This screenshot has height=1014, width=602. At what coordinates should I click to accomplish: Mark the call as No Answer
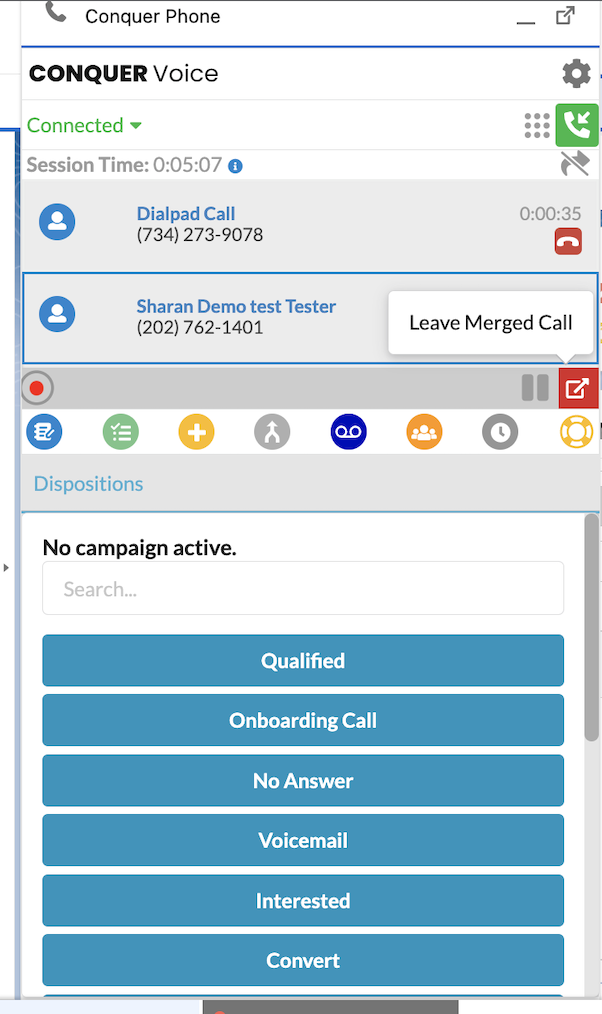click(x=303, y=781)
